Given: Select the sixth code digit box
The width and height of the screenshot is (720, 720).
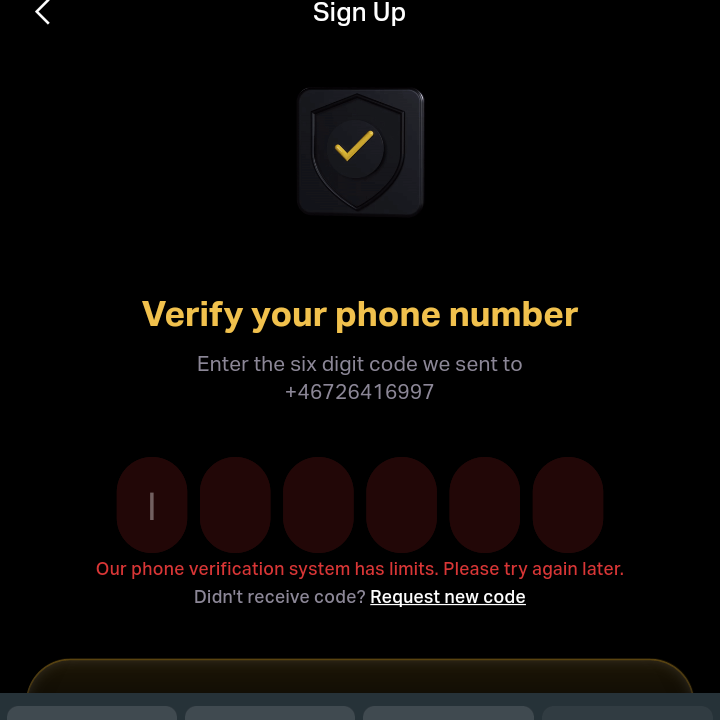Looking at the screenshot, I should pos(567,505).
